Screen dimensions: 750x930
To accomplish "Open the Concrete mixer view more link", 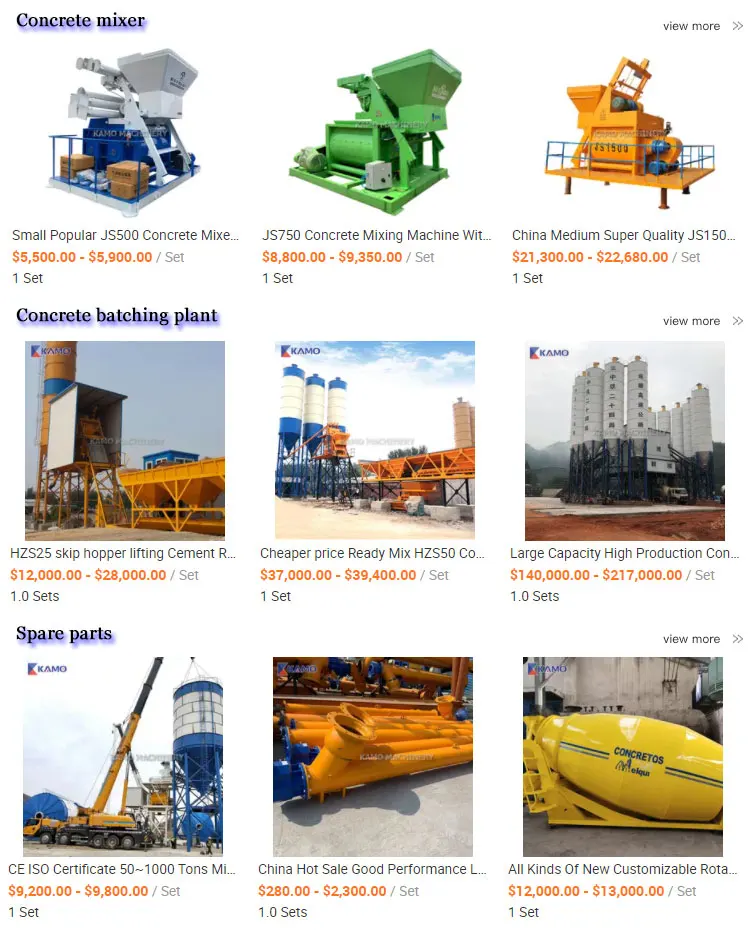I will [x=690, y=26].
